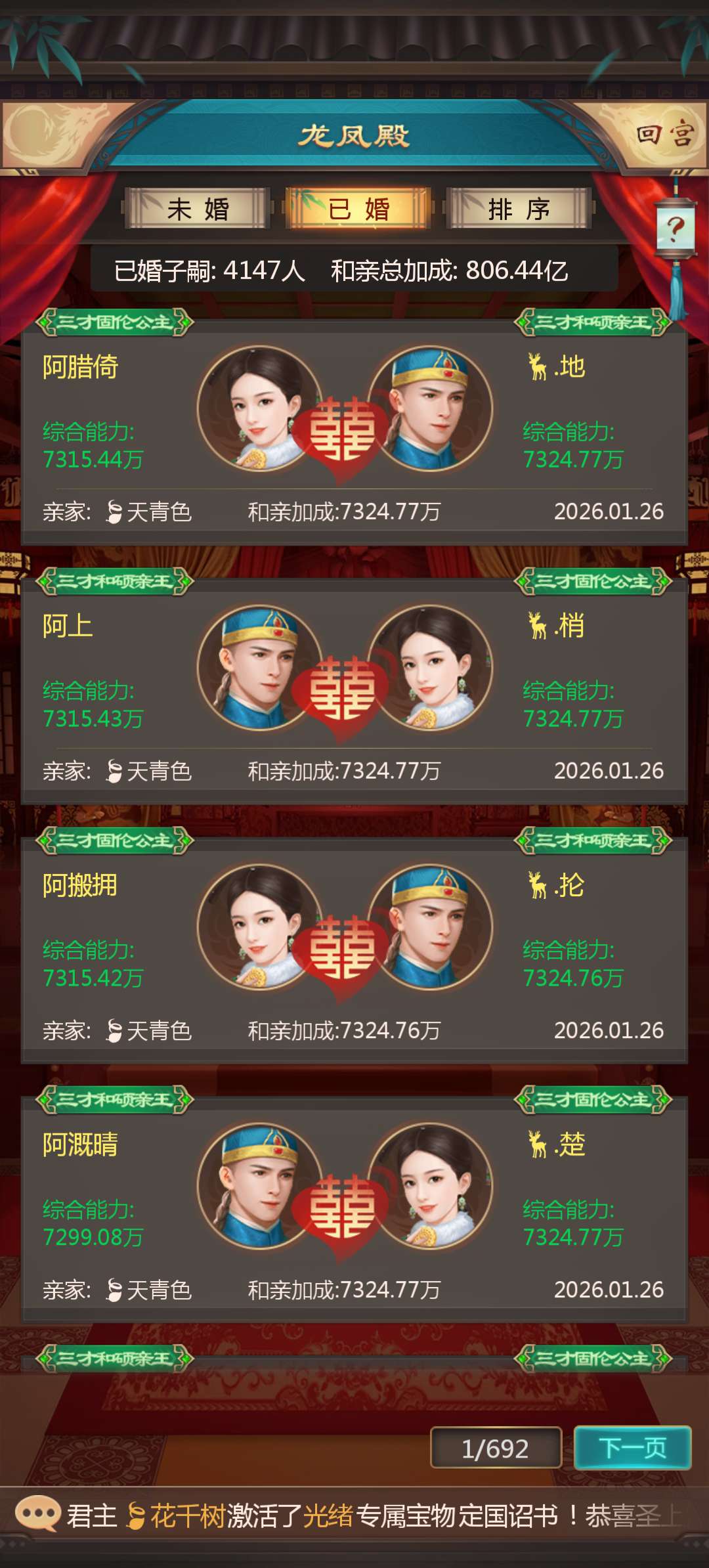View the marriage card for 阿搬拥

354,952
